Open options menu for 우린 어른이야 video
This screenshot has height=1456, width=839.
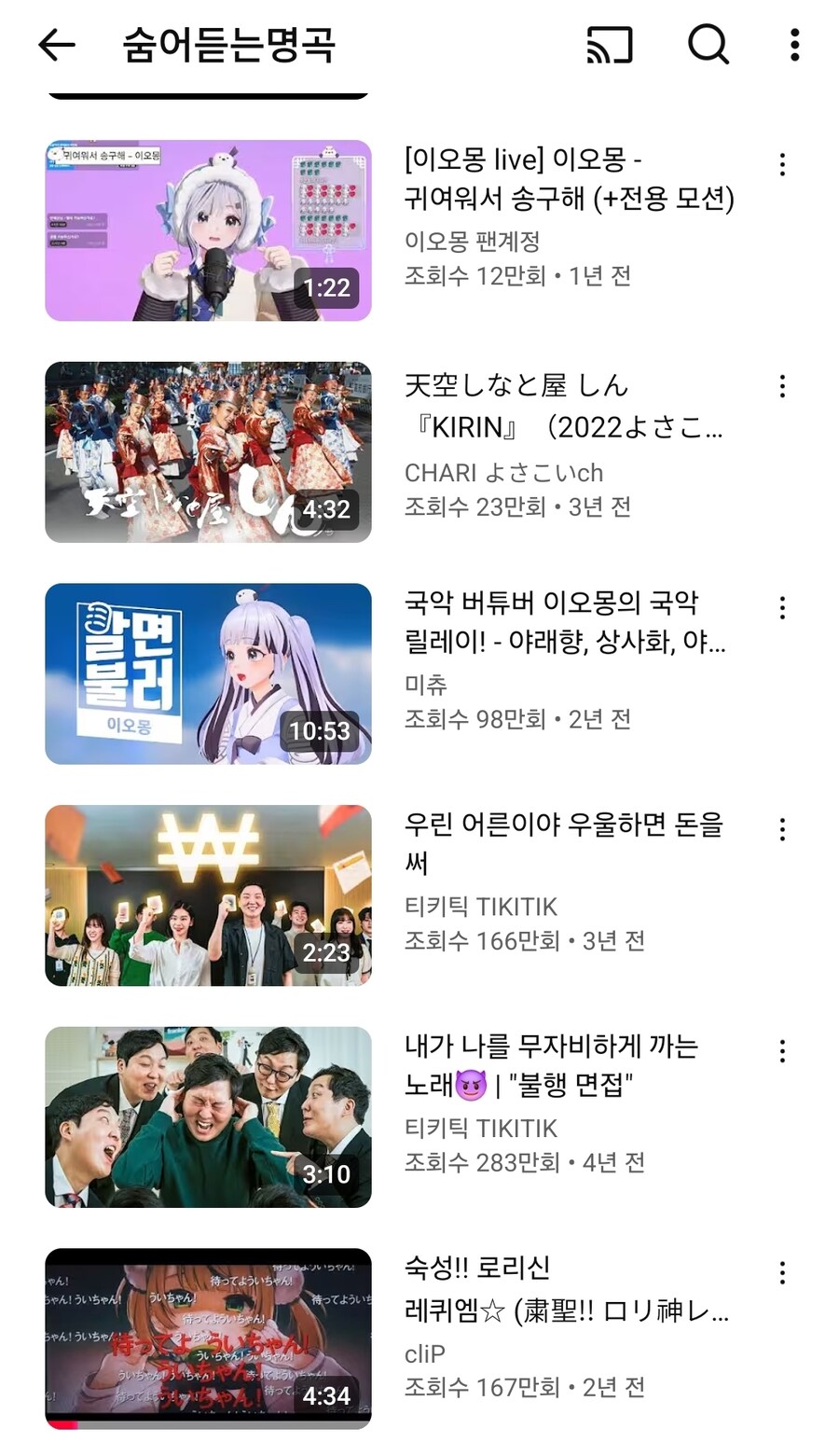pyautogui.click(x=781, y=829)
